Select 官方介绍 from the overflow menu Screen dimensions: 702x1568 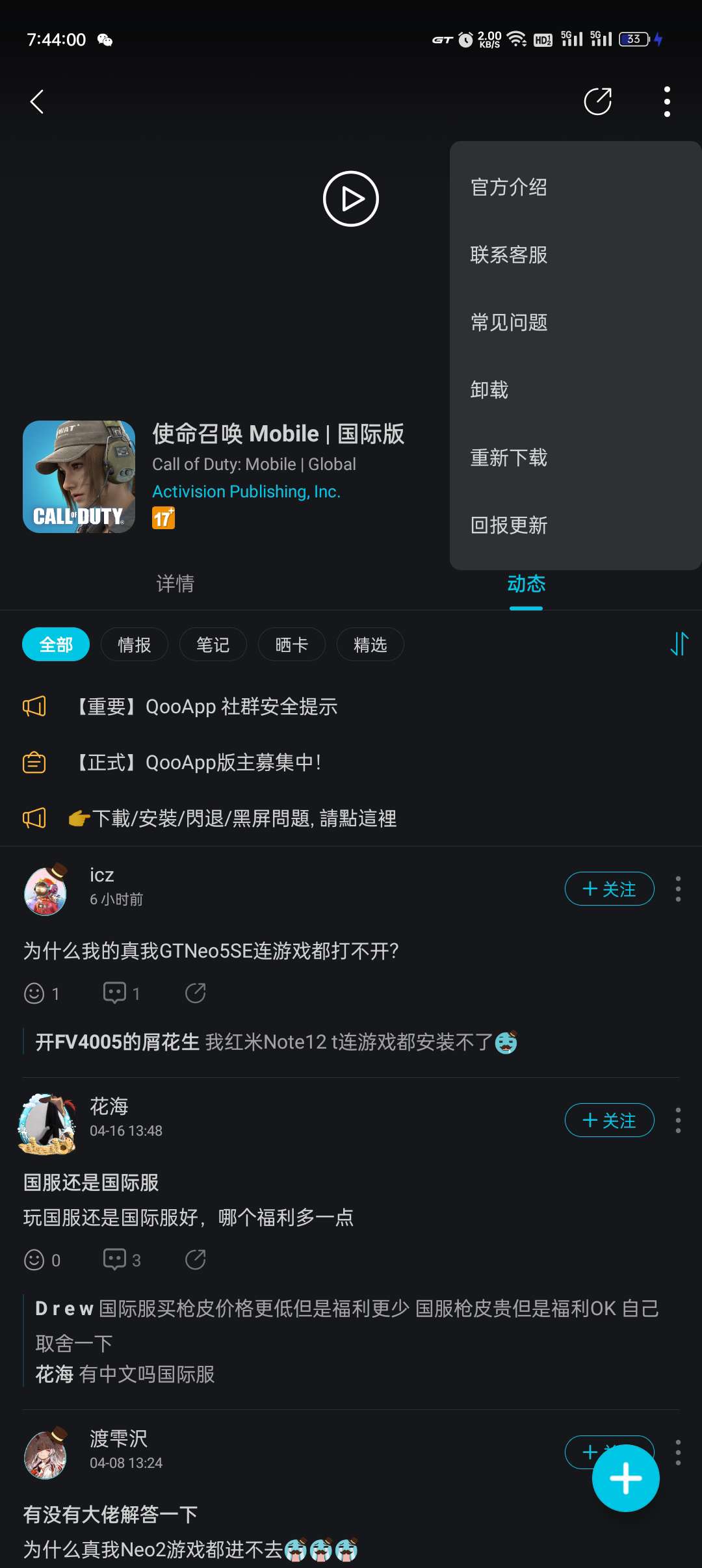[509, 187]
